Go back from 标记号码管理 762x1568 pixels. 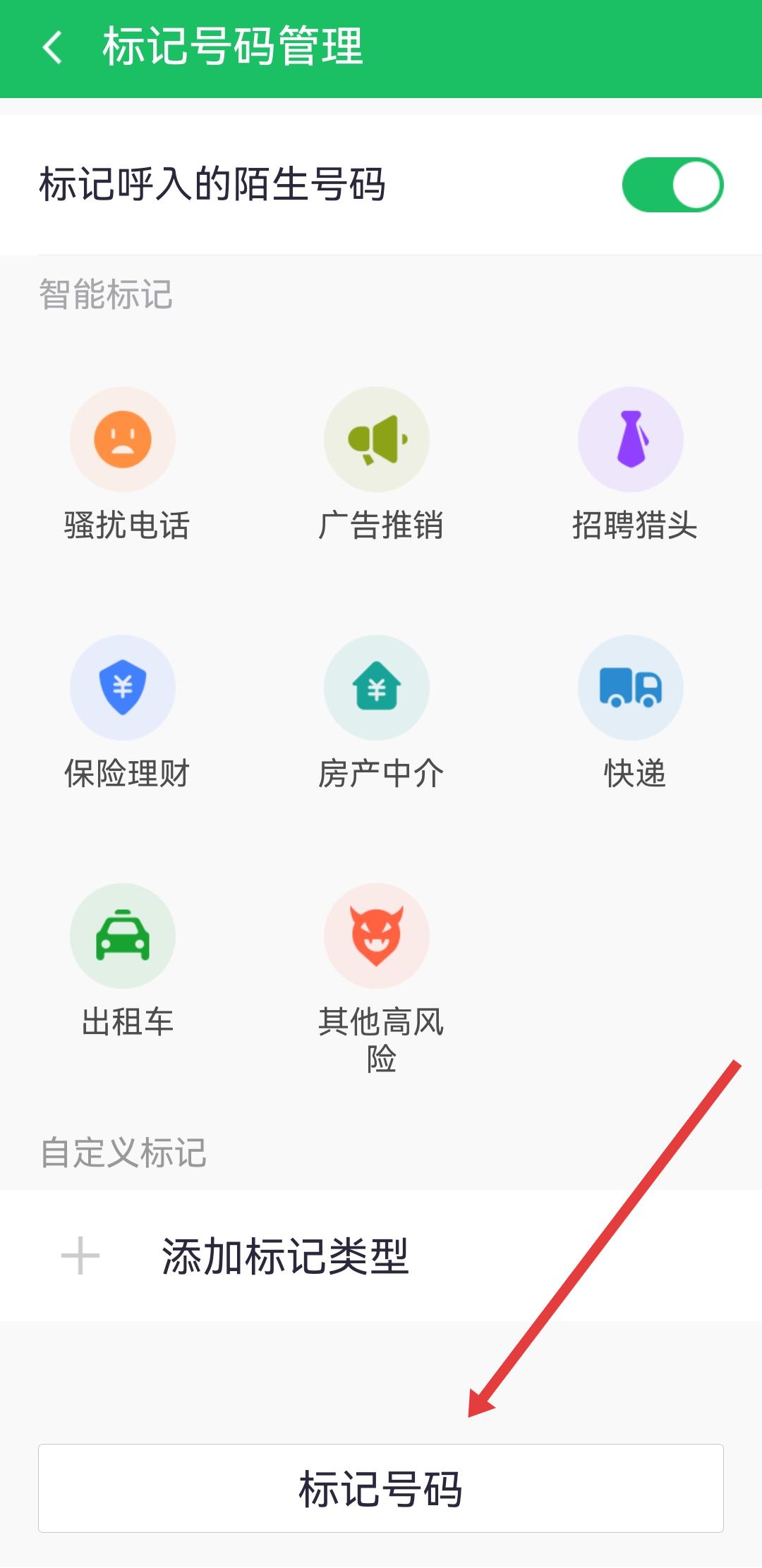click(53, 48)
